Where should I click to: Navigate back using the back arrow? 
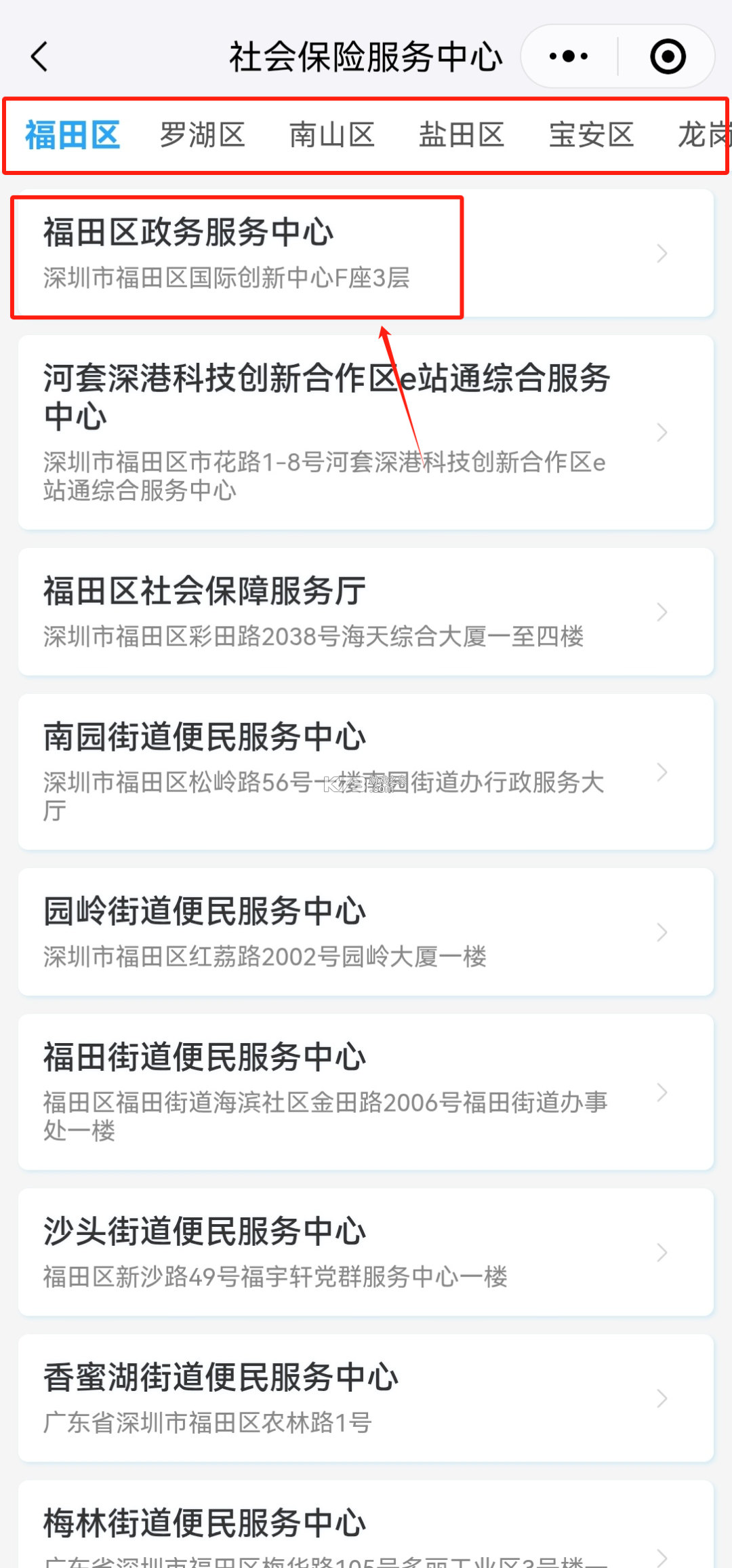(39, 56)
